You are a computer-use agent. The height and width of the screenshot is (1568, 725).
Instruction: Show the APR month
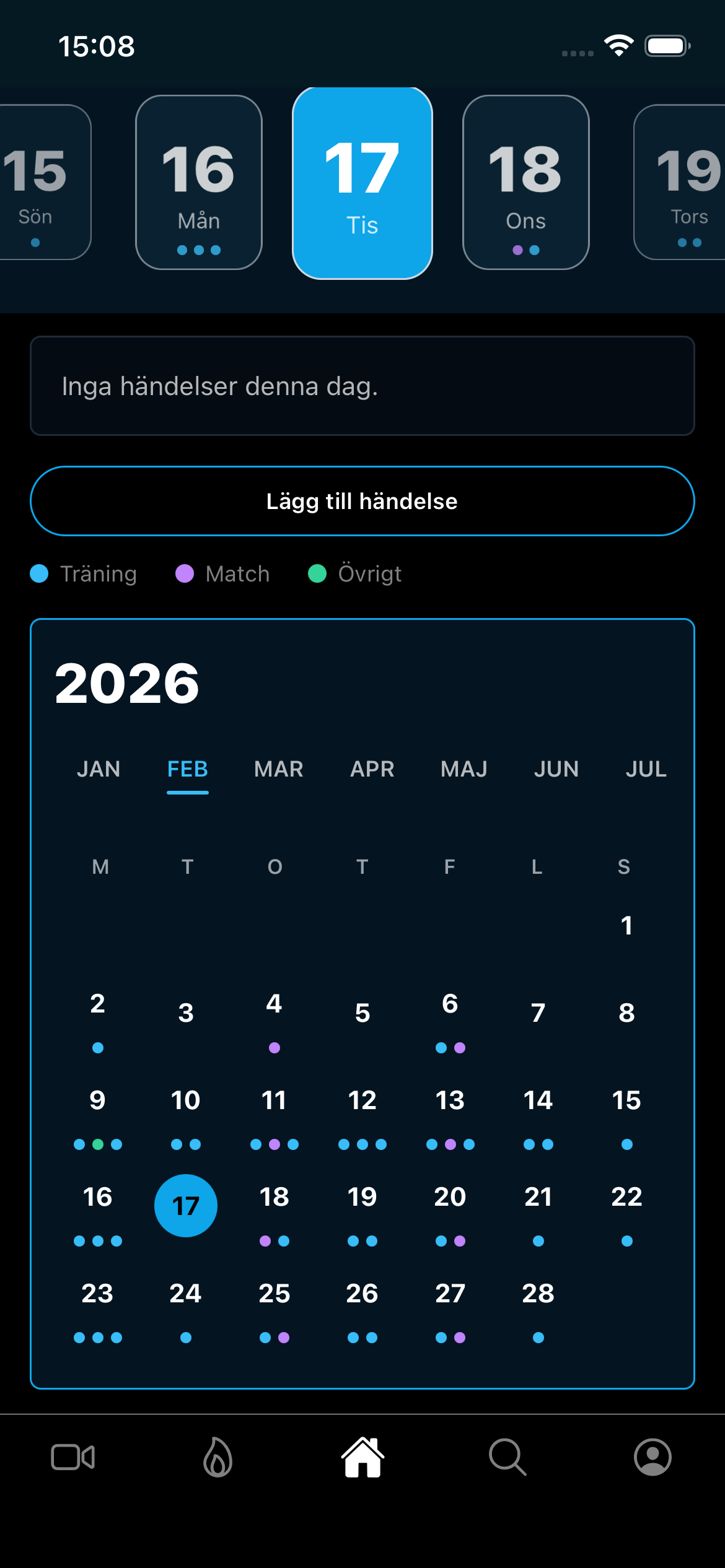pos(372,769)
